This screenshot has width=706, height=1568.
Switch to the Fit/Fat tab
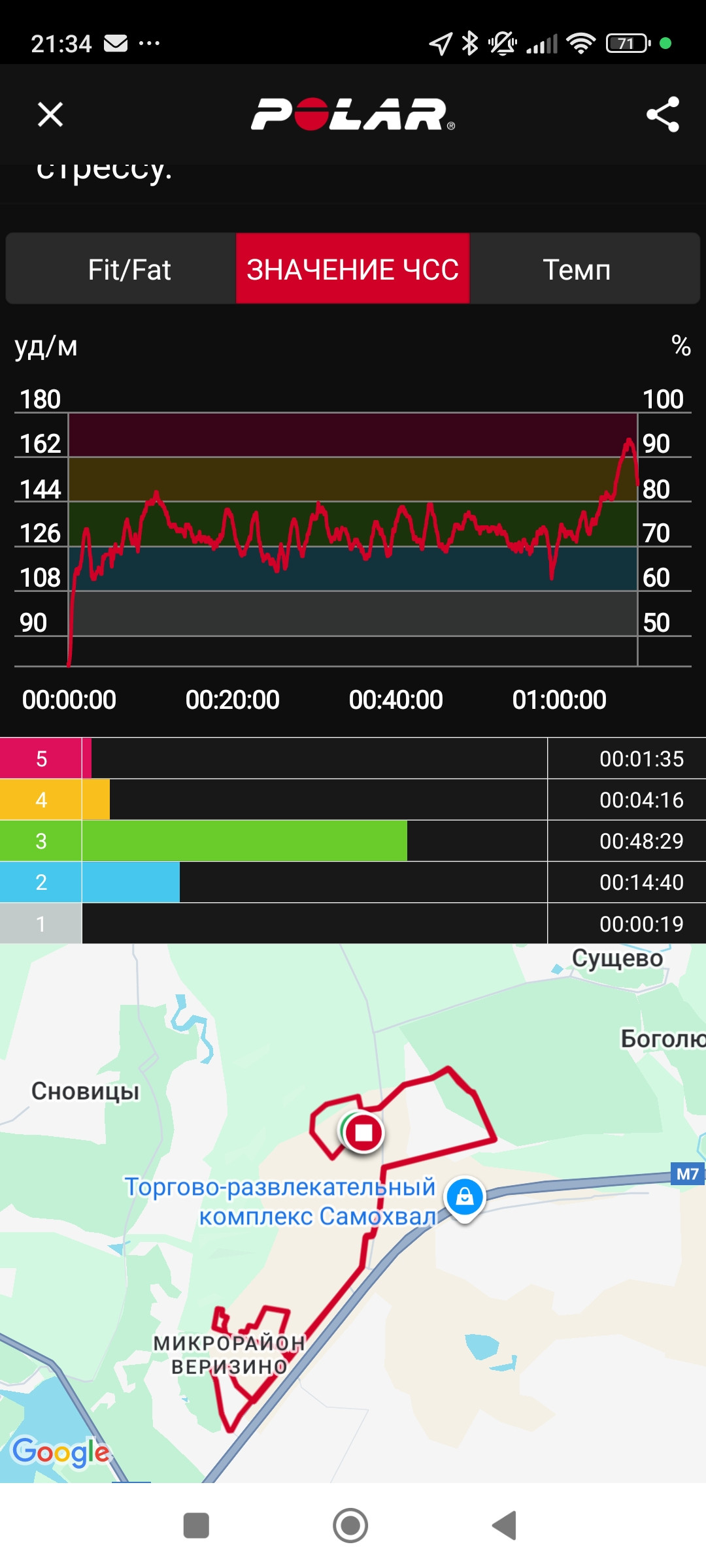click(129, 269)
